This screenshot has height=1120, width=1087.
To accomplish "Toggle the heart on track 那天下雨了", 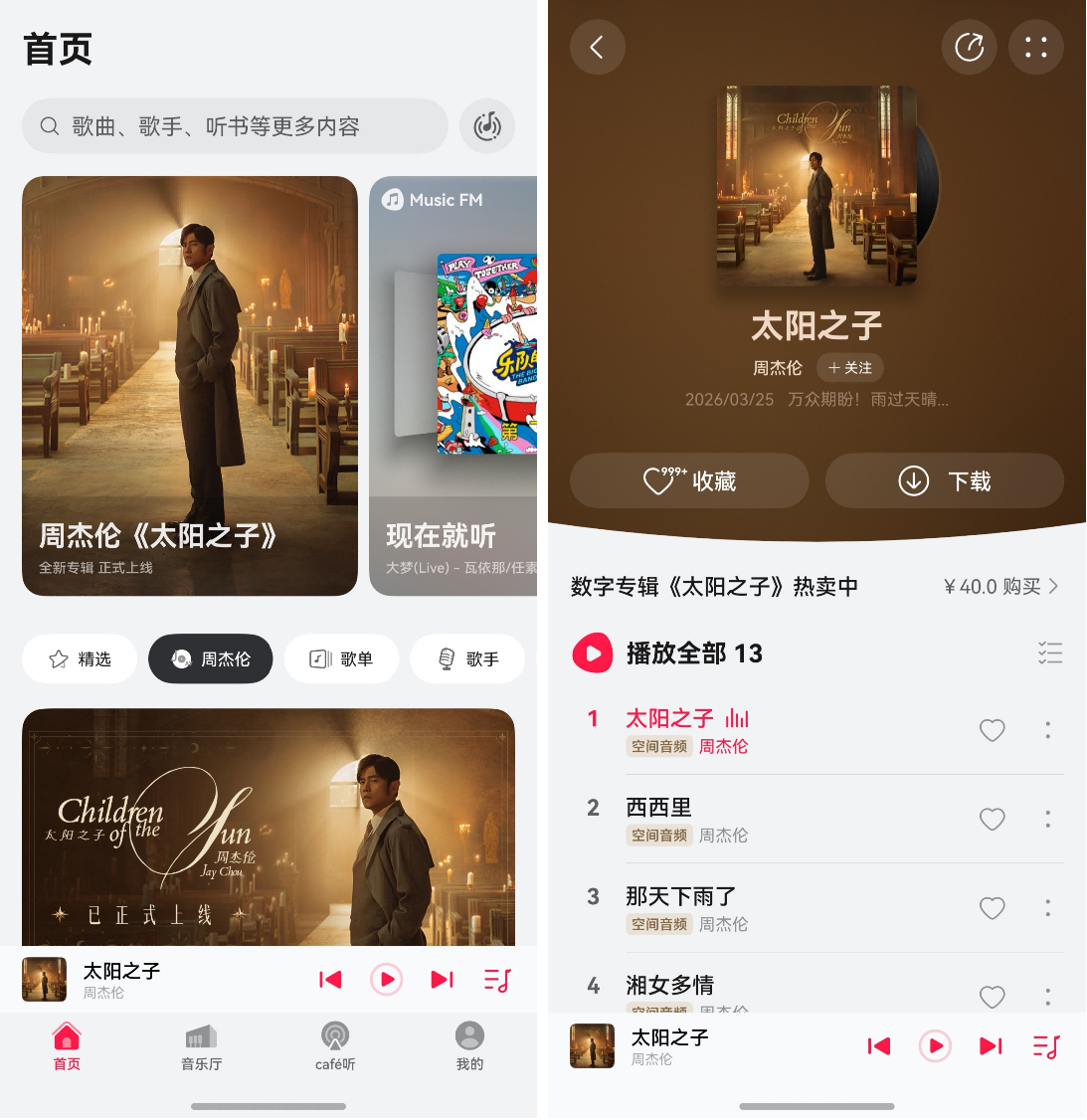I will [992, 908].
